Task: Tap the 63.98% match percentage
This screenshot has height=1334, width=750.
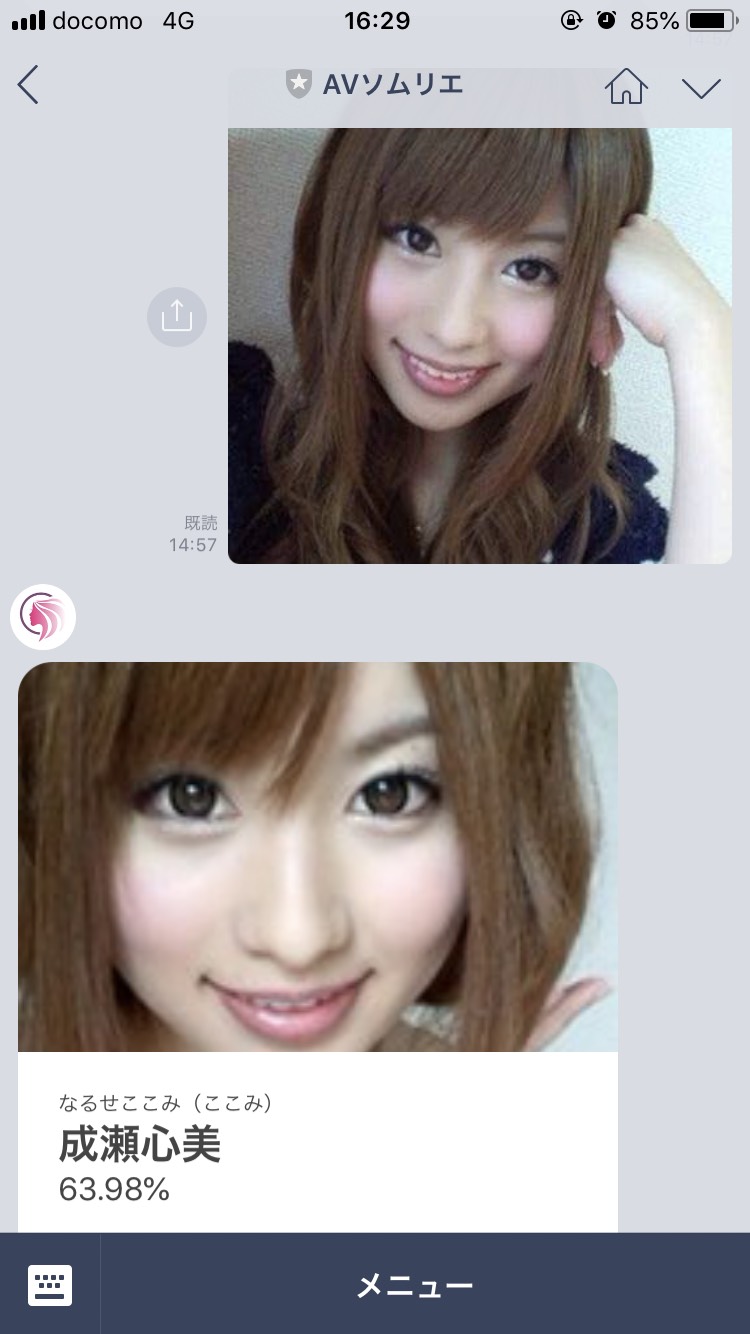Action: (113, 1192)
